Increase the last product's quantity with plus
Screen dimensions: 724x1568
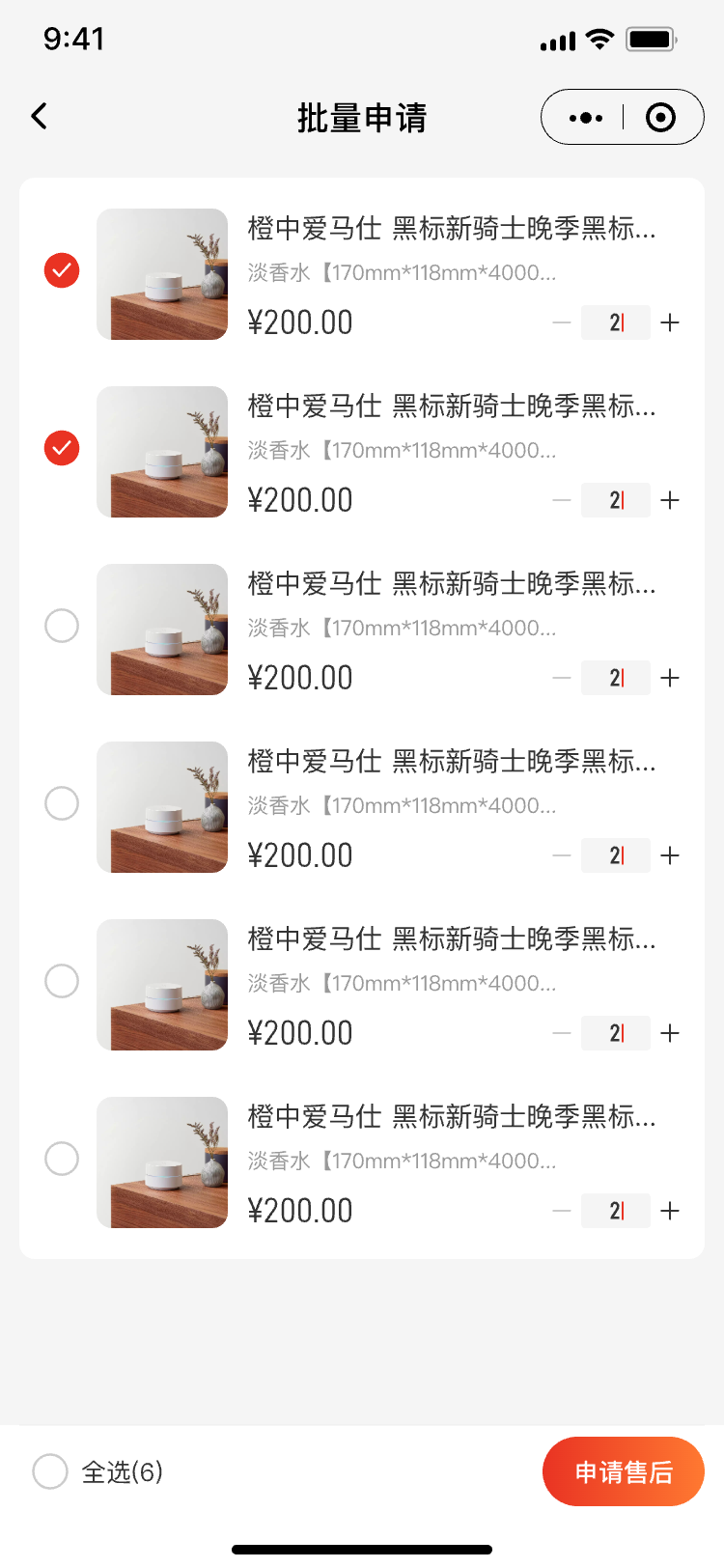[670, 1211]
